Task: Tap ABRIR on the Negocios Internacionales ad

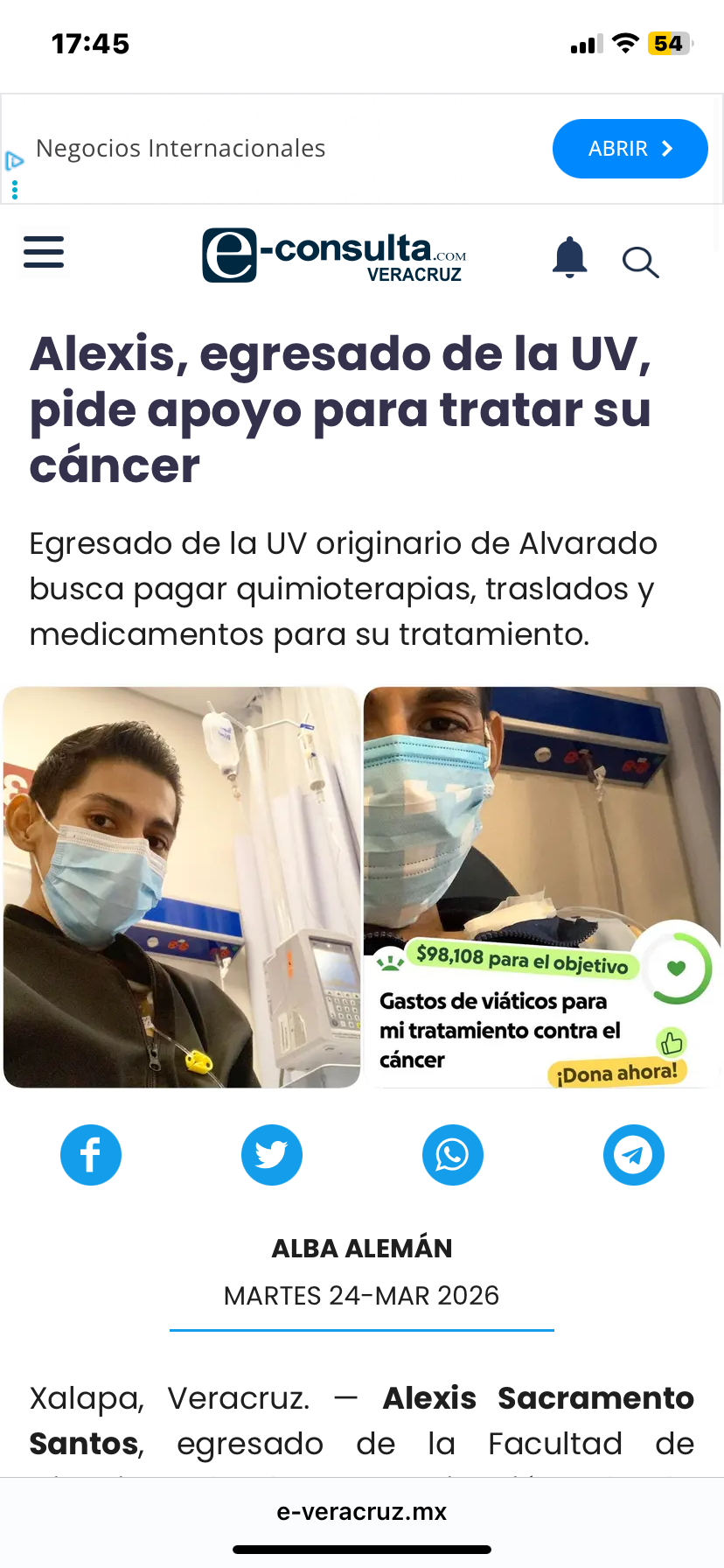Action: point(630,149)
